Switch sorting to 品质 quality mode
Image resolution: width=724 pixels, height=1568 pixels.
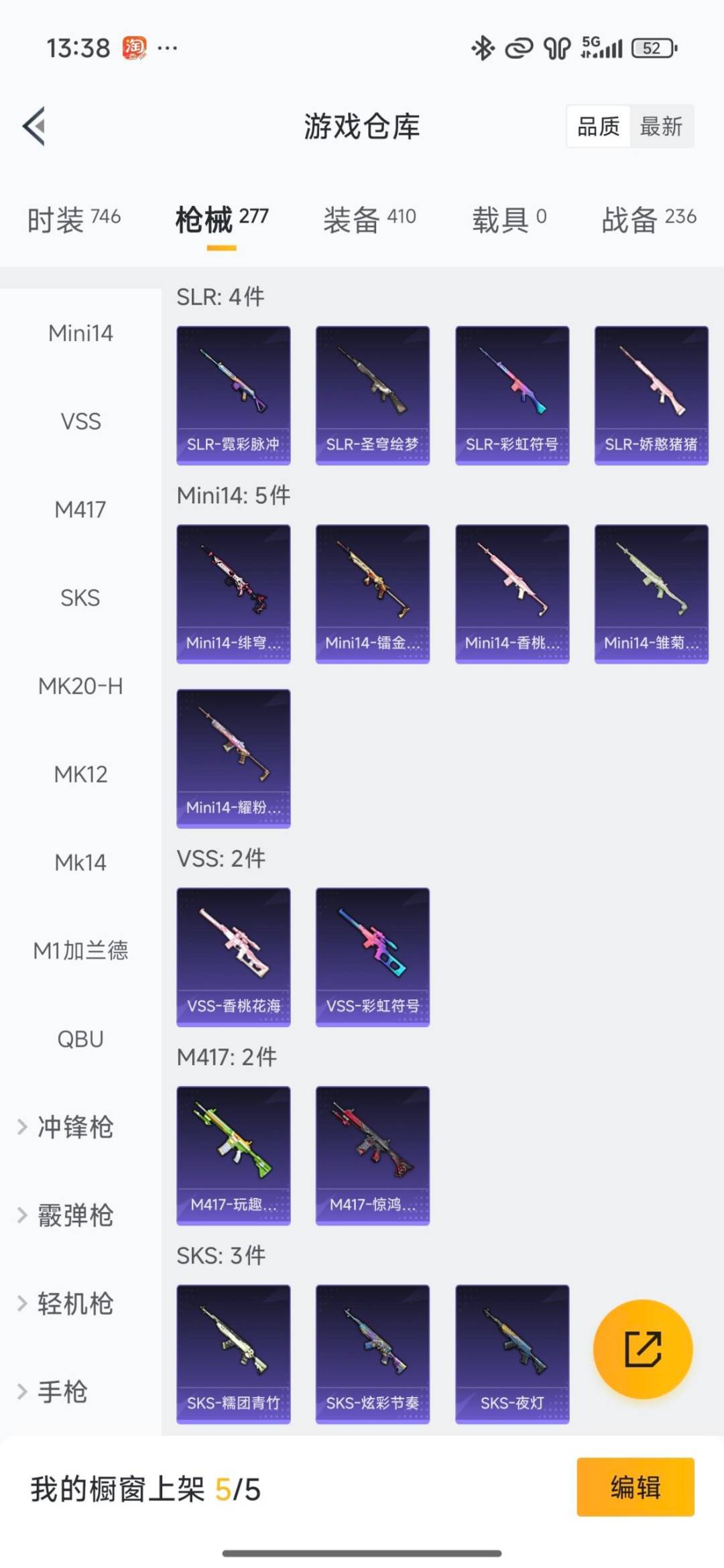tap(599, 127)
